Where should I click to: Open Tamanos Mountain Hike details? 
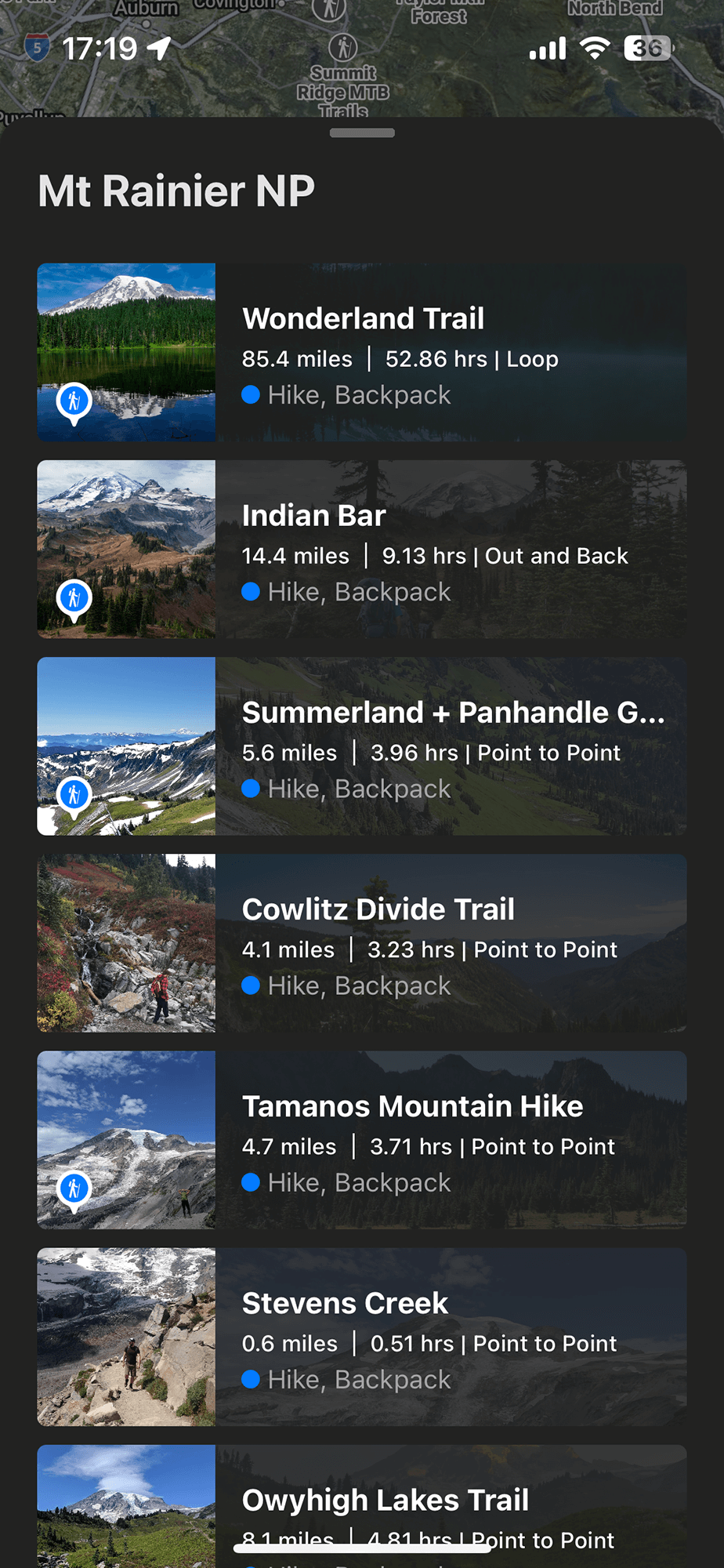click(x=362, y=1139)
